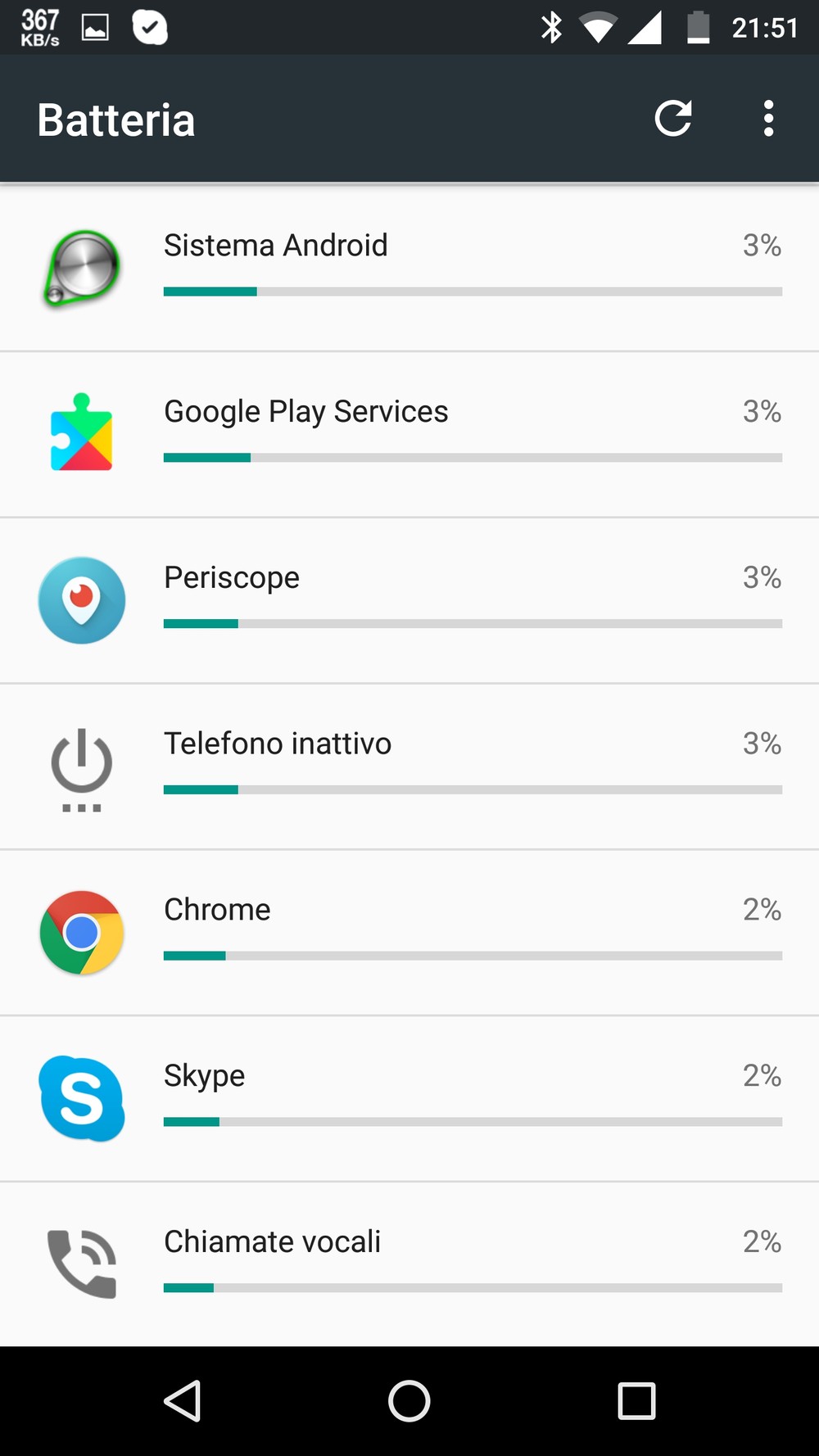Refresh the battery usage list

pos(673,120)
